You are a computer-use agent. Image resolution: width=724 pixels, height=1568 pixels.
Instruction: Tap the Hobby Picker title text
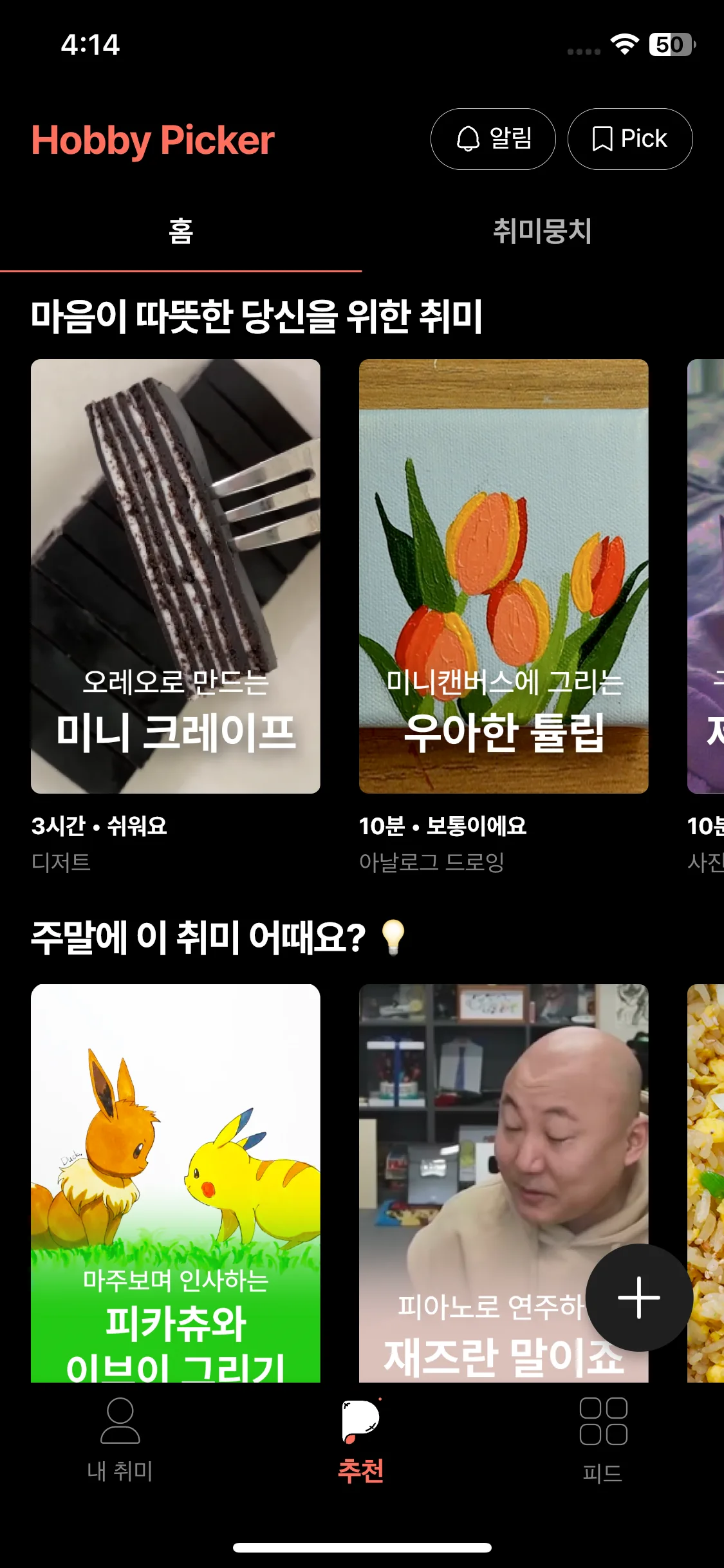[153, 138]
